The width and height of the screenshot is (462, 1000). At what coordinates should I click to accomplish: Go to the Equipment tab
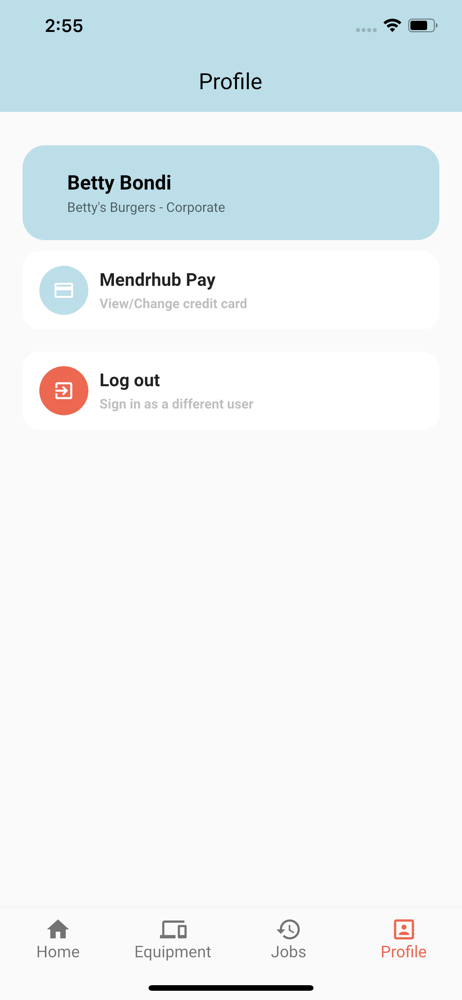coord(173,939)
